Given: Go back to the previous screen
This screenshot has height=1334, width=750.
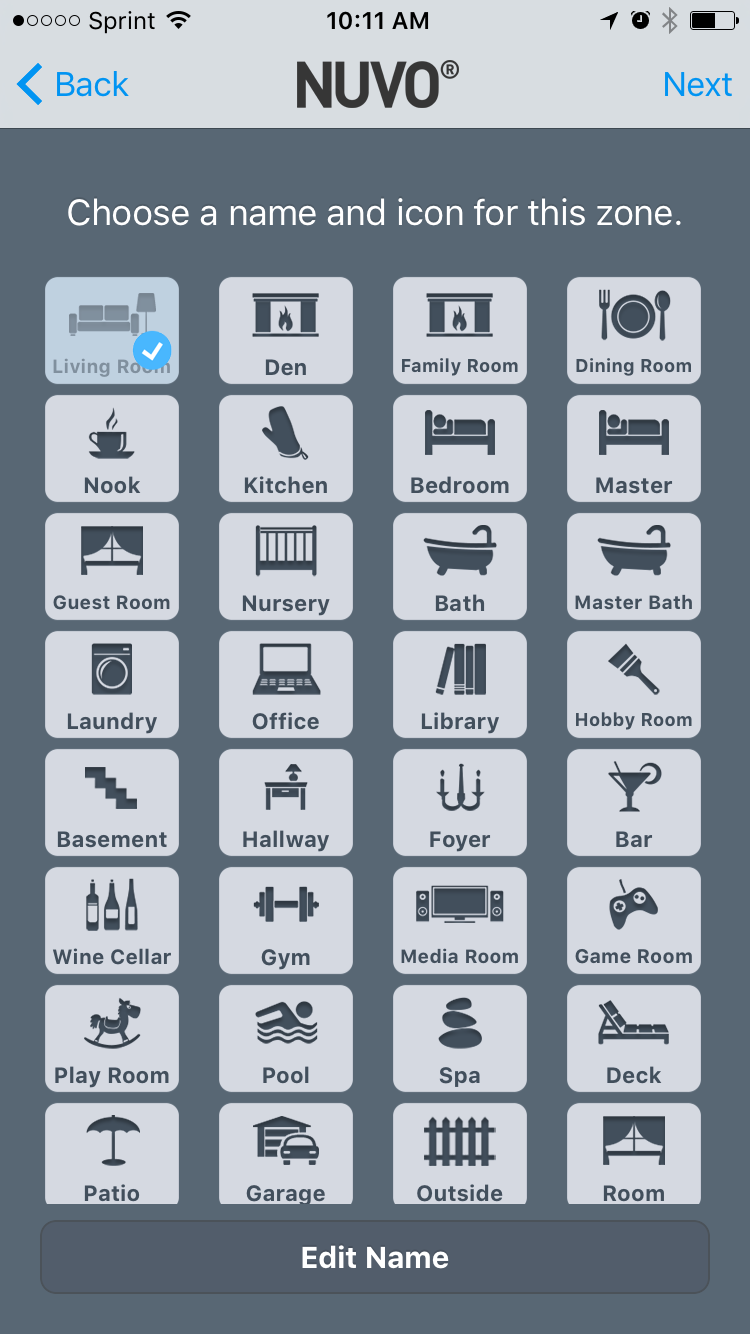Looking at the screenshot, I should coord(73,85).
